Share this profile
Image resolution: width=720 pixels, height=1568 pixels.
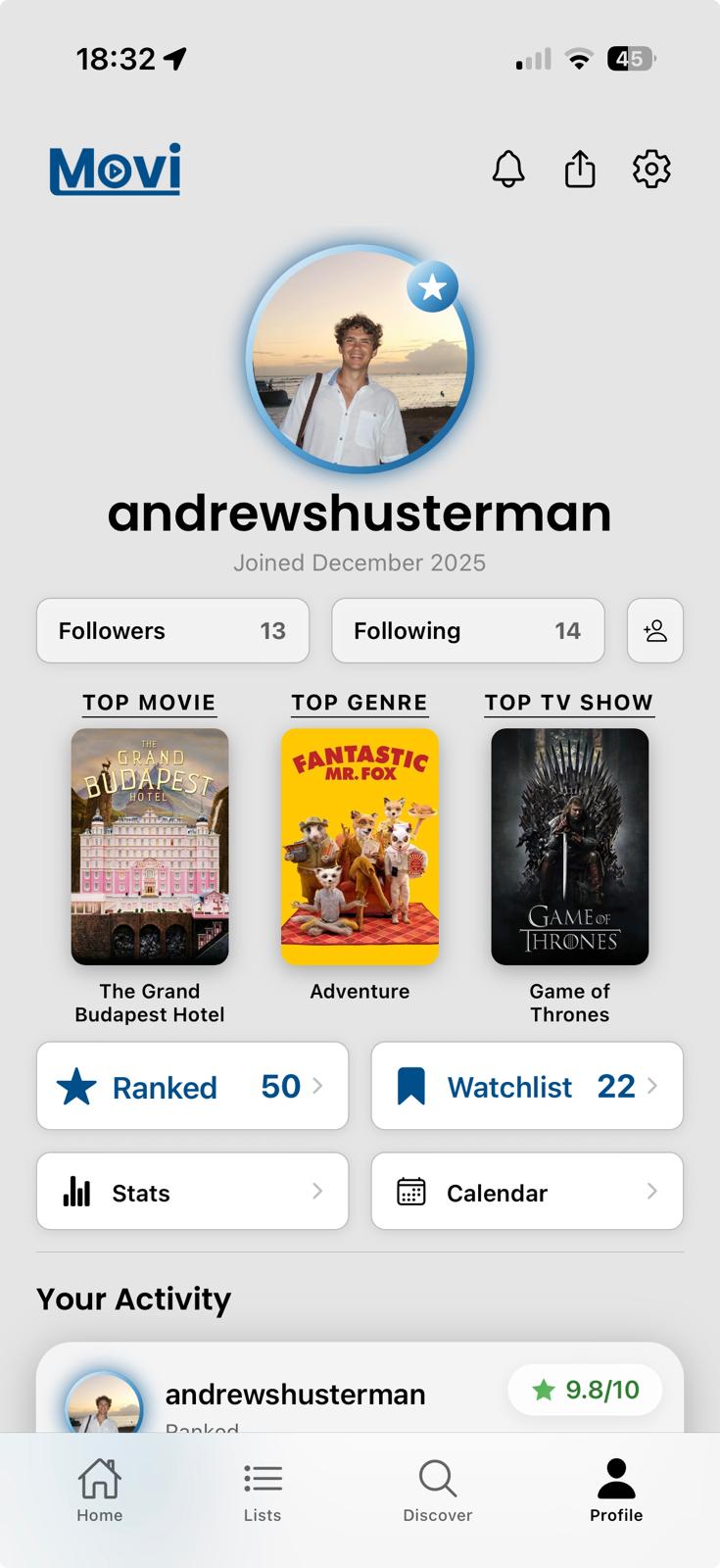click(580, 170)
